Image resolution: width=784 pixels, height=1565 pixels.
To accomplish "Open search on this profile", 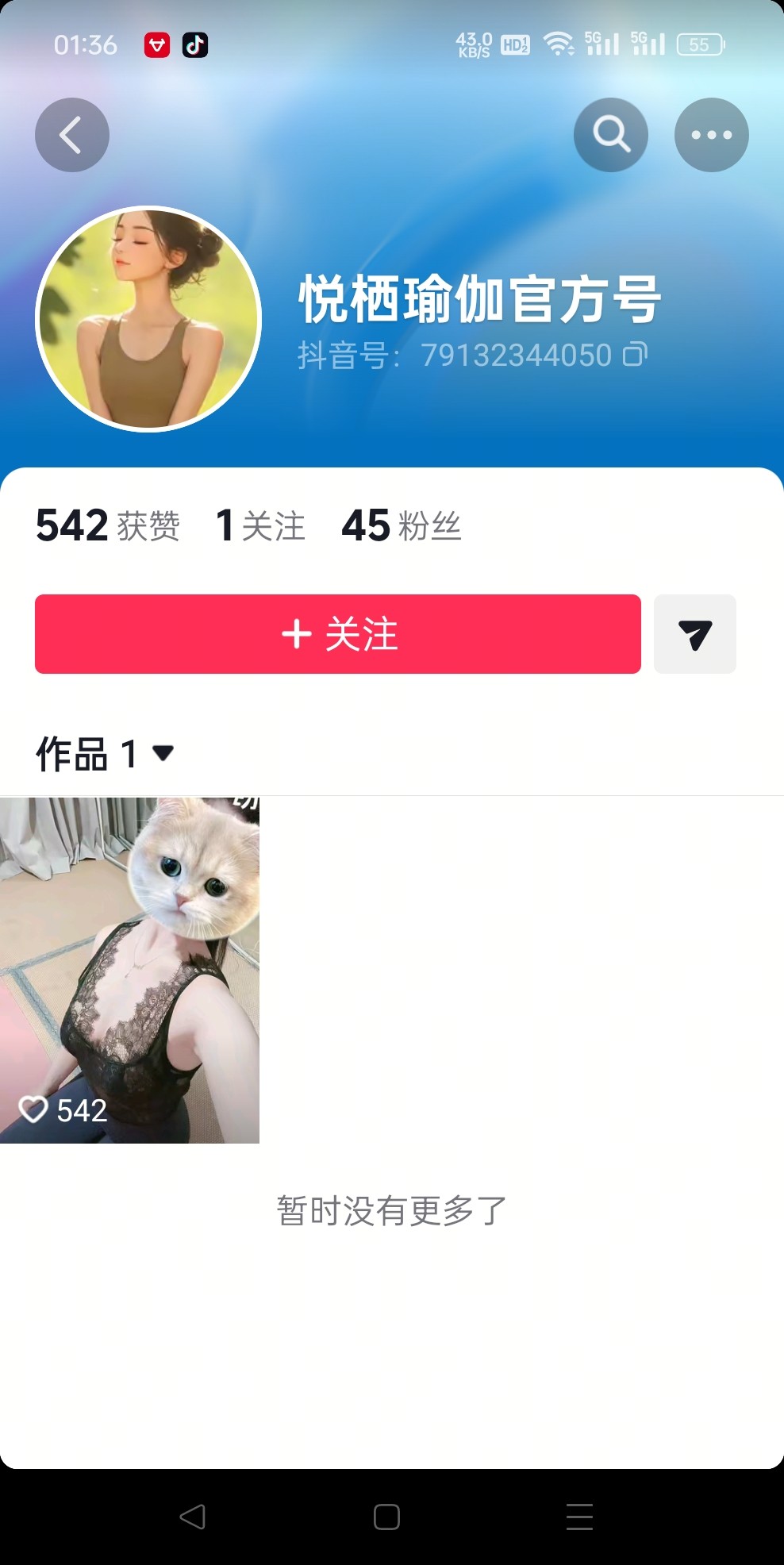I will [610, 135].
